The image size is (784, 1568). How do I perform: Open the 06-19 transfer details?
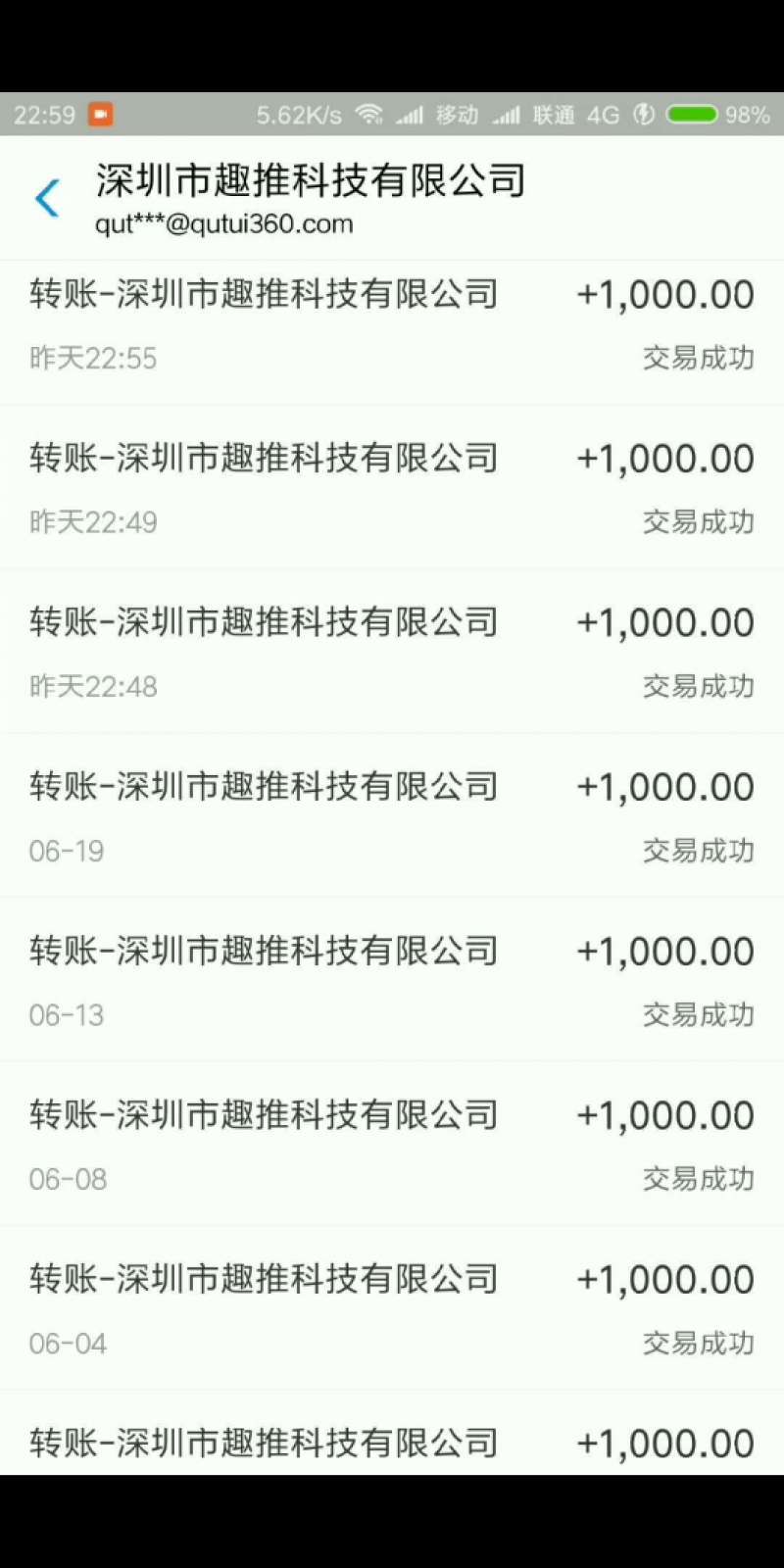(392, 817)
